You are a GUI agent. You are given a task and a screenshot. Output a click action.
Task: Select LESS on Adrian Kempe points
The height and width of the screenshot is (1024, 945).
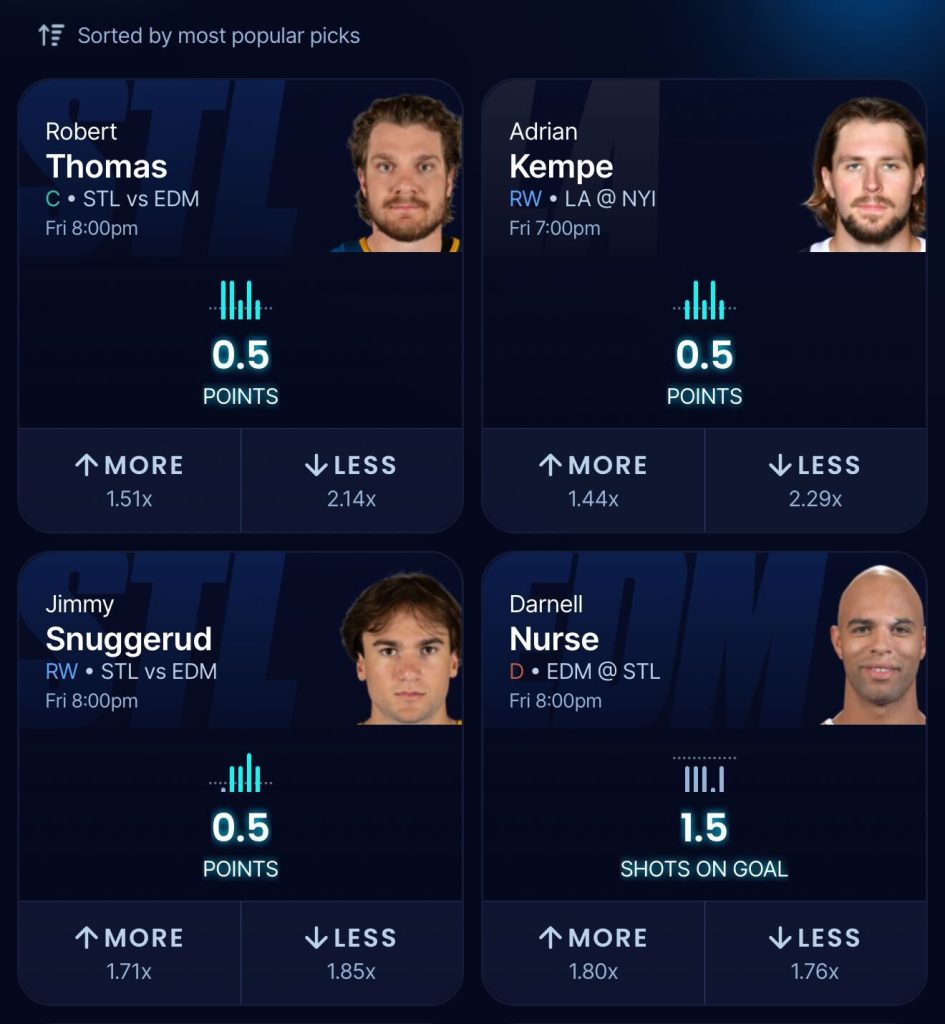(x=815, y=480)
